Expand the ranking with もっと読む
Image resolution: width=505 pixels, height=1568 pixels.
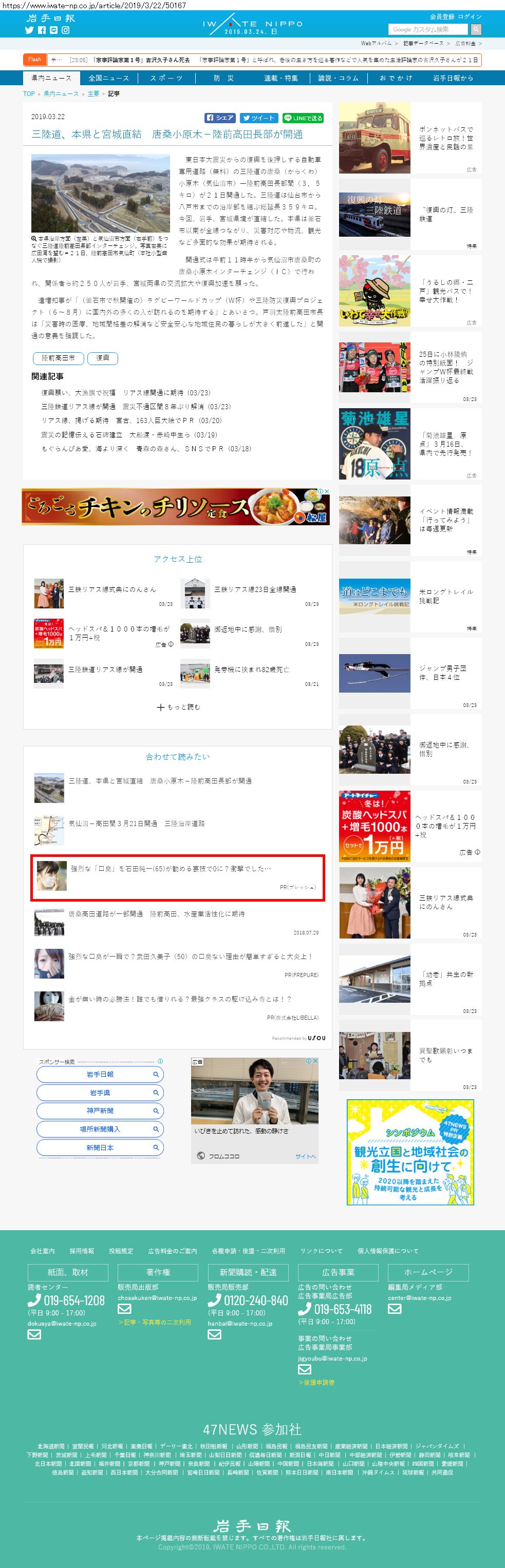(x=178, y=707)
